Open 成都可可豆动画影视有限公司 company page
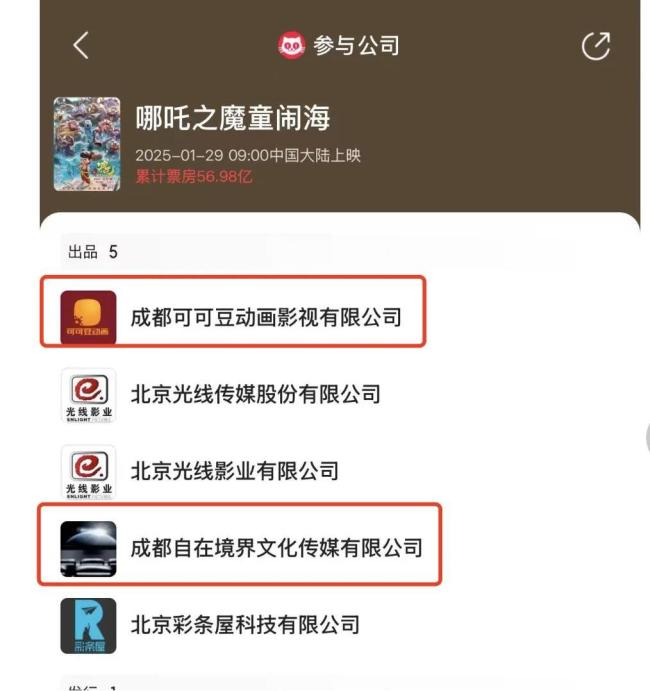This screenshot has height=691, width=650. pyautogui.click(x=266, y=318)
